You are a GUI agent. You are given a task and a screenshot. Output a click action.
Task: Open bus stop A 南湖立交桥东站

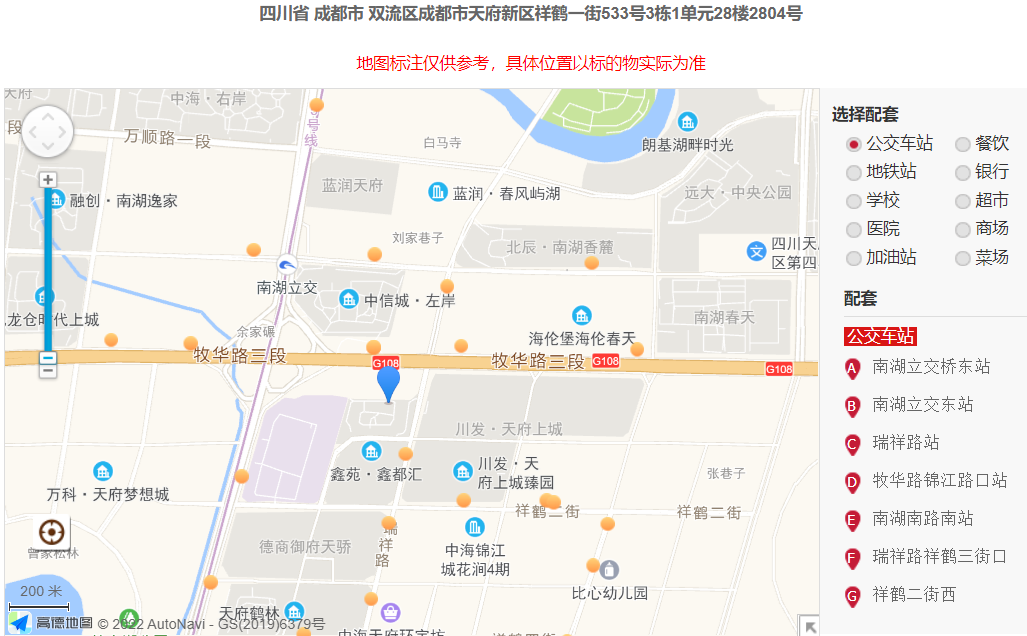pos(930,367)
